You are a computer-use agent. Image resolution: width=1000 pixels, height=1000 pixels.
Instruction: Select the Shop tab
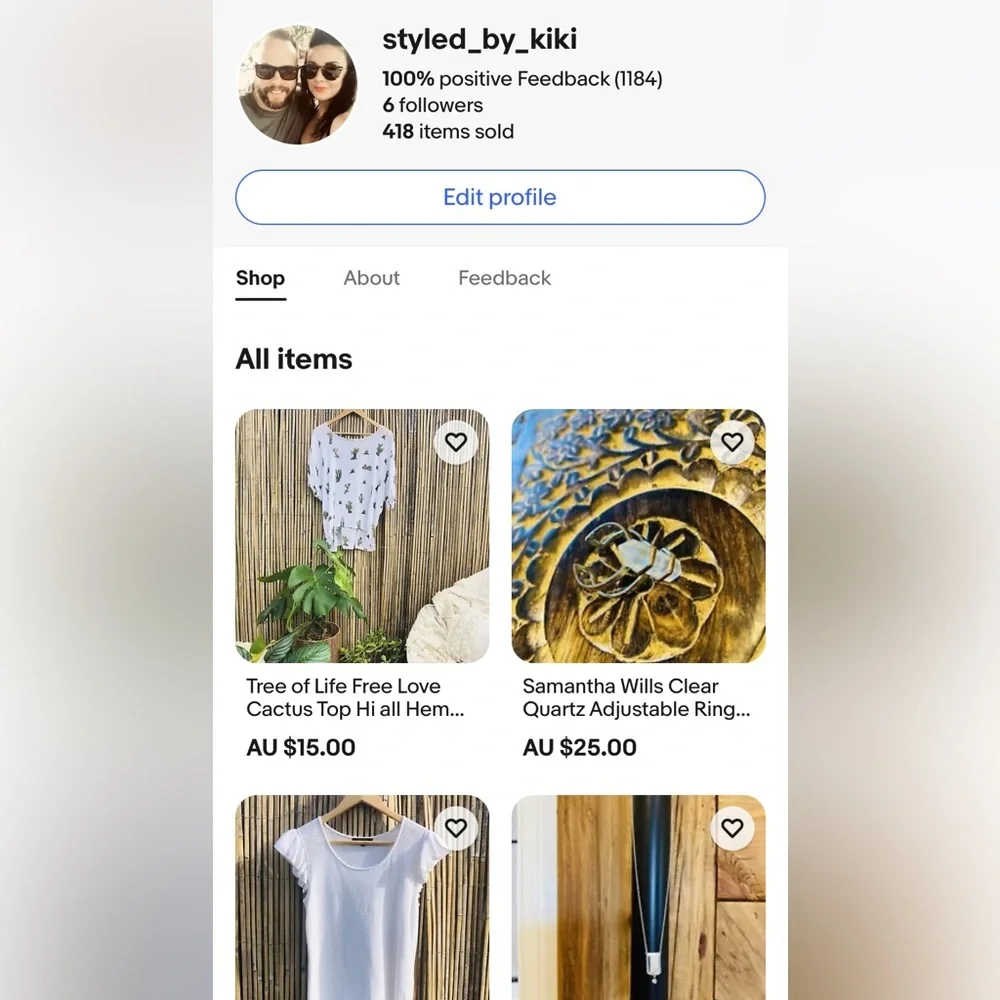(260, 278)
